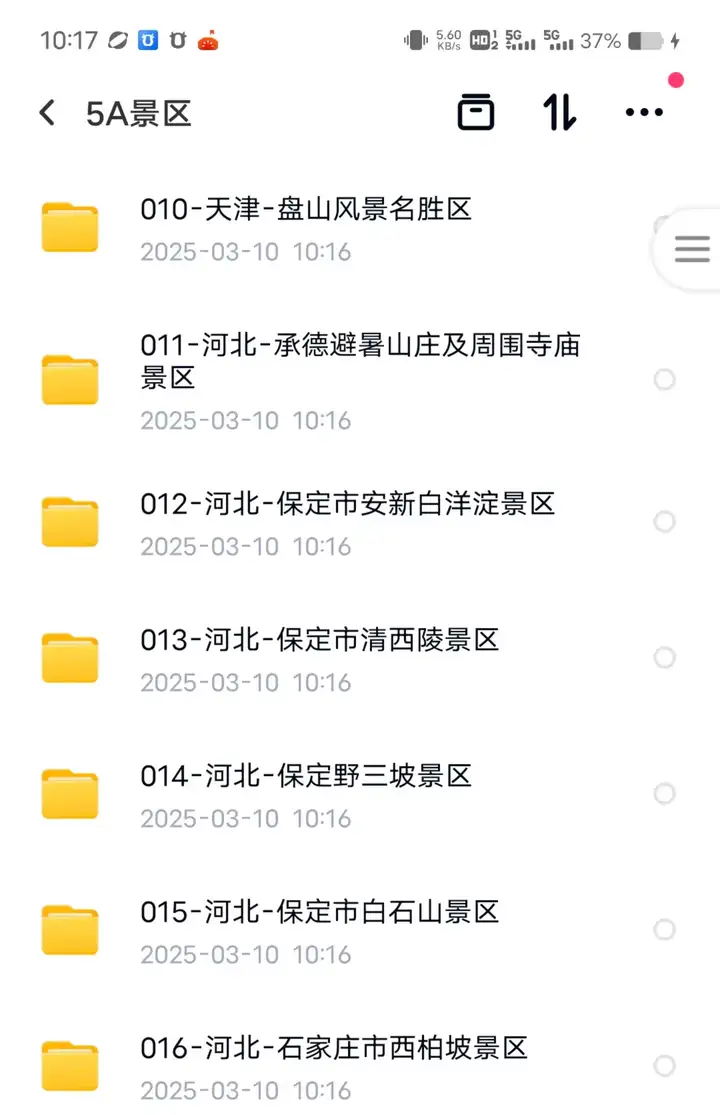Open the three-dot more options menu

[644, 113]
